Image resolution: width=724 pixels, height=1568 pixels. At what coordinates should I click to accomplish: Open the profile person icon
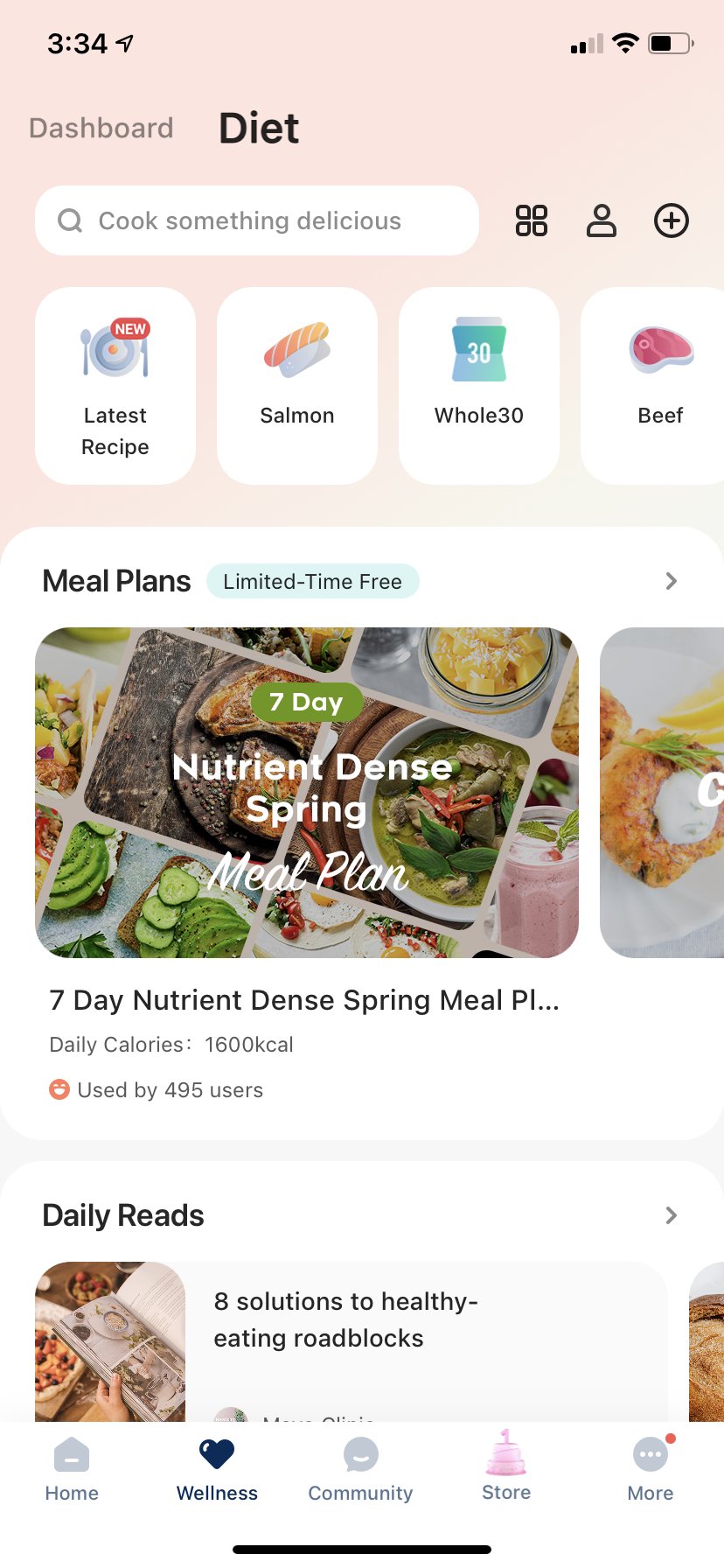[x=602, y=220]
